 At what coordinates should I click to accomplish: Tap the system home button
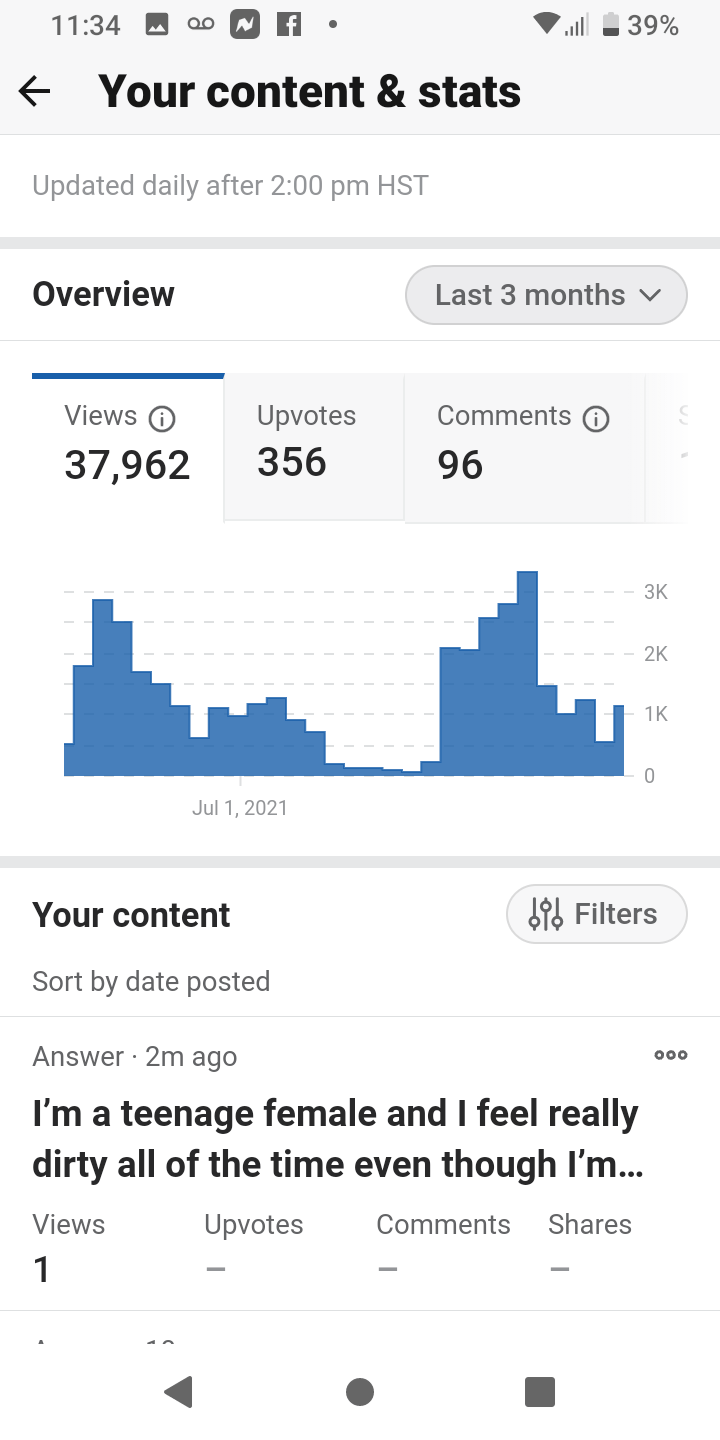[360, 1392]
